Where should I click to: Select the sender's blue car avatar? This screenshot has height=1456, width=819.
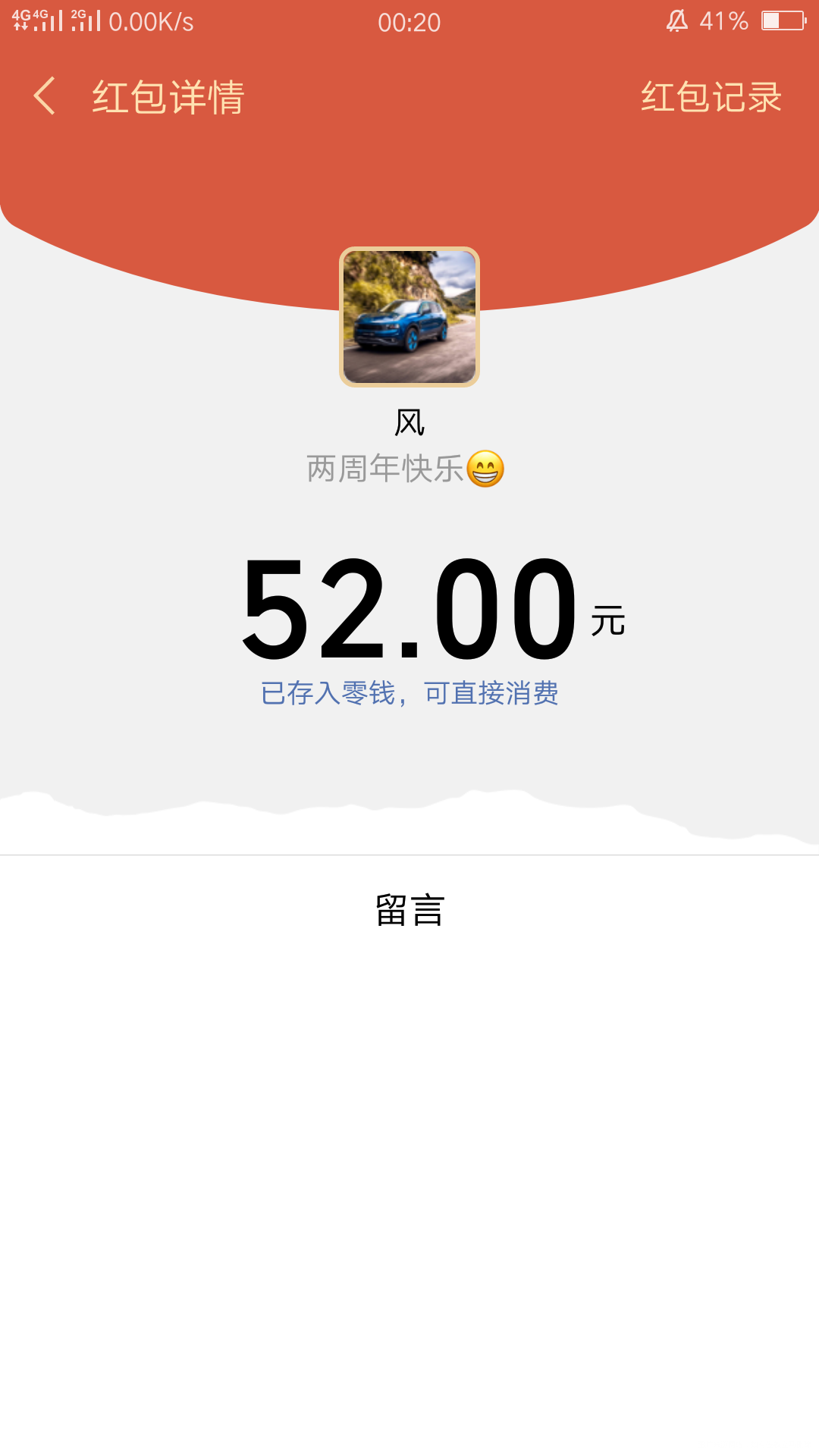[409, 316]
